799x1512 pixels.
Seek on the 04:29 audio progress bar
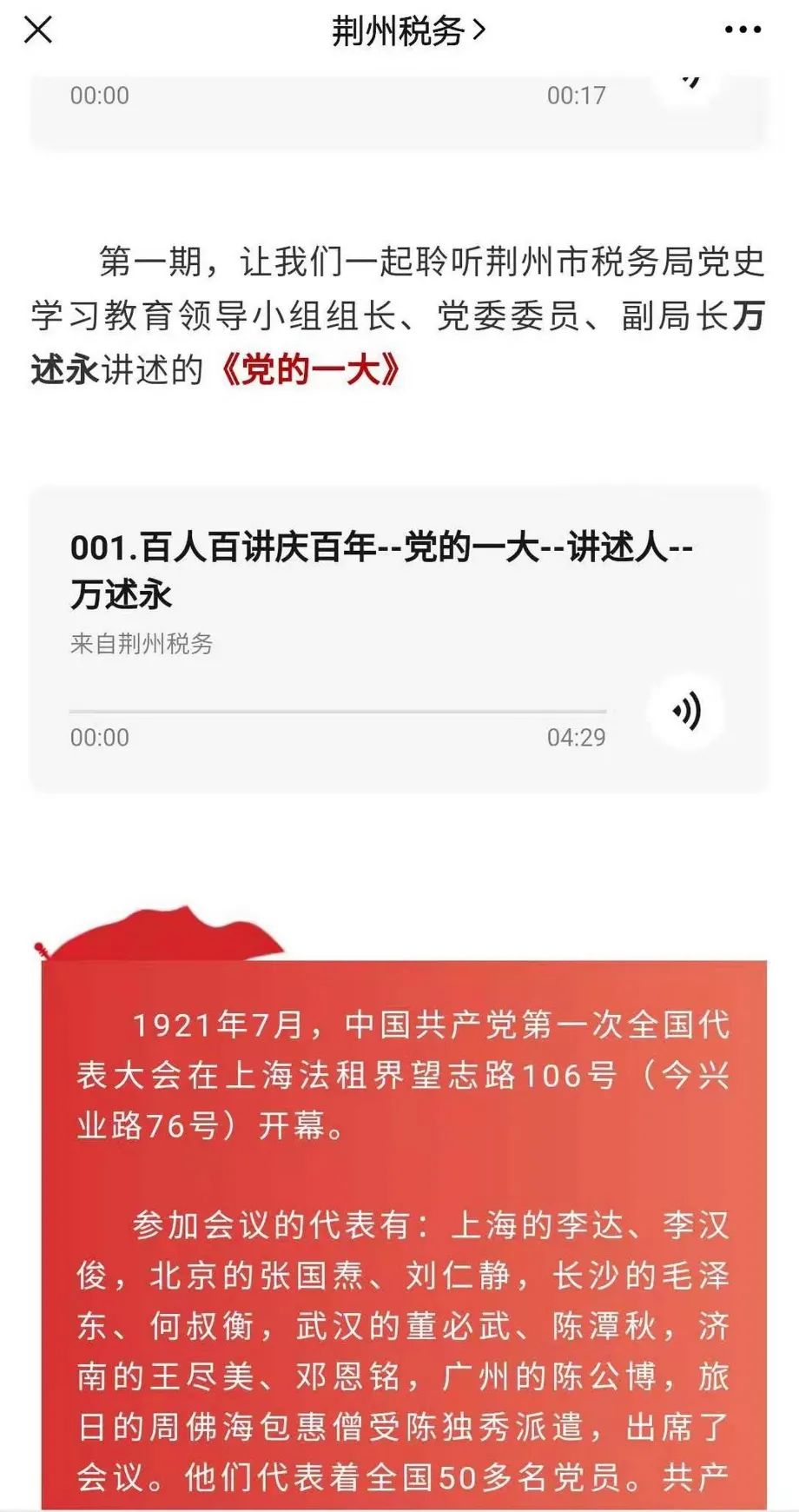(x=338, y=711)
